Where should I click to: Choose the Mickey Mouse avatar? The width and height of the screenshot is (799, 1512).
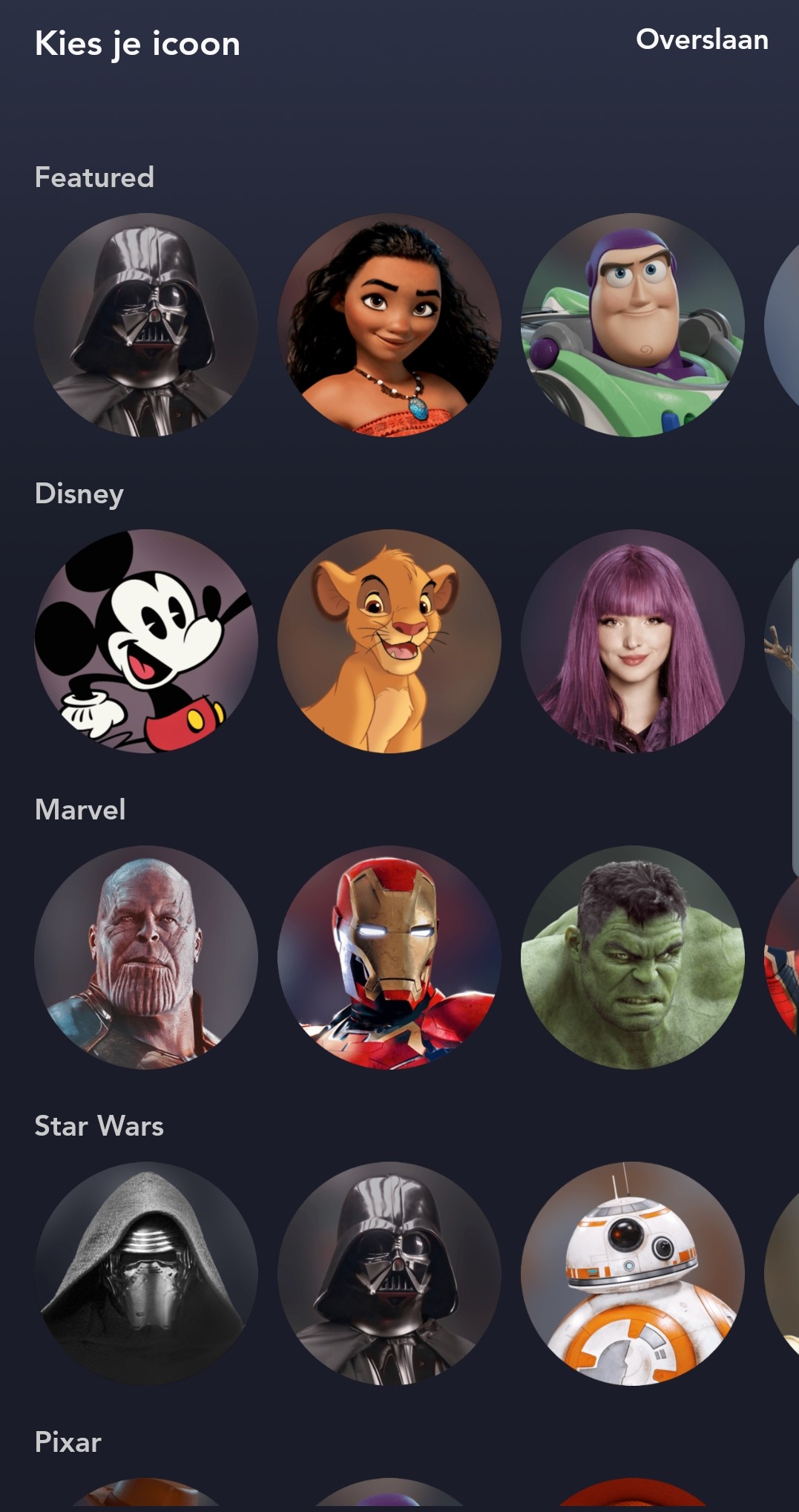click(x=146, y=641)
